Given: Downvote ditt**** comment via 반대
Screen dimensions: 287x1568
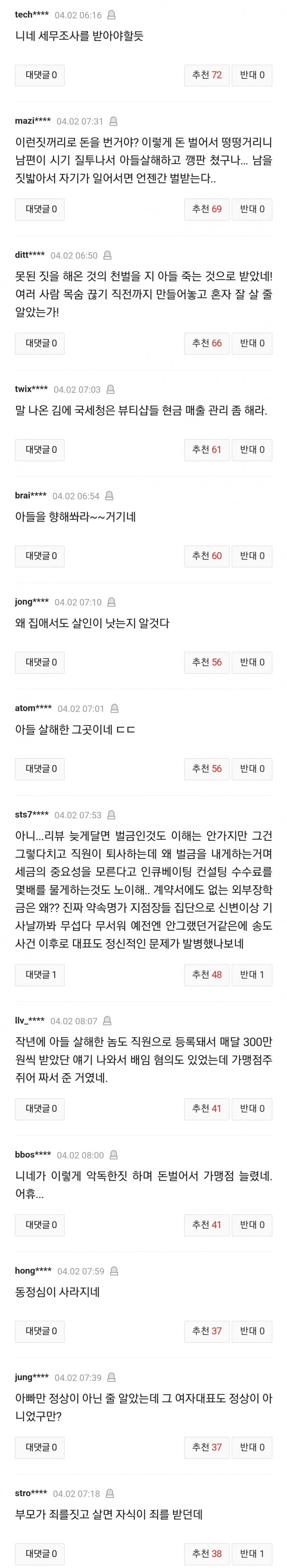Looking at the screenshot, I should pos(252,343).
